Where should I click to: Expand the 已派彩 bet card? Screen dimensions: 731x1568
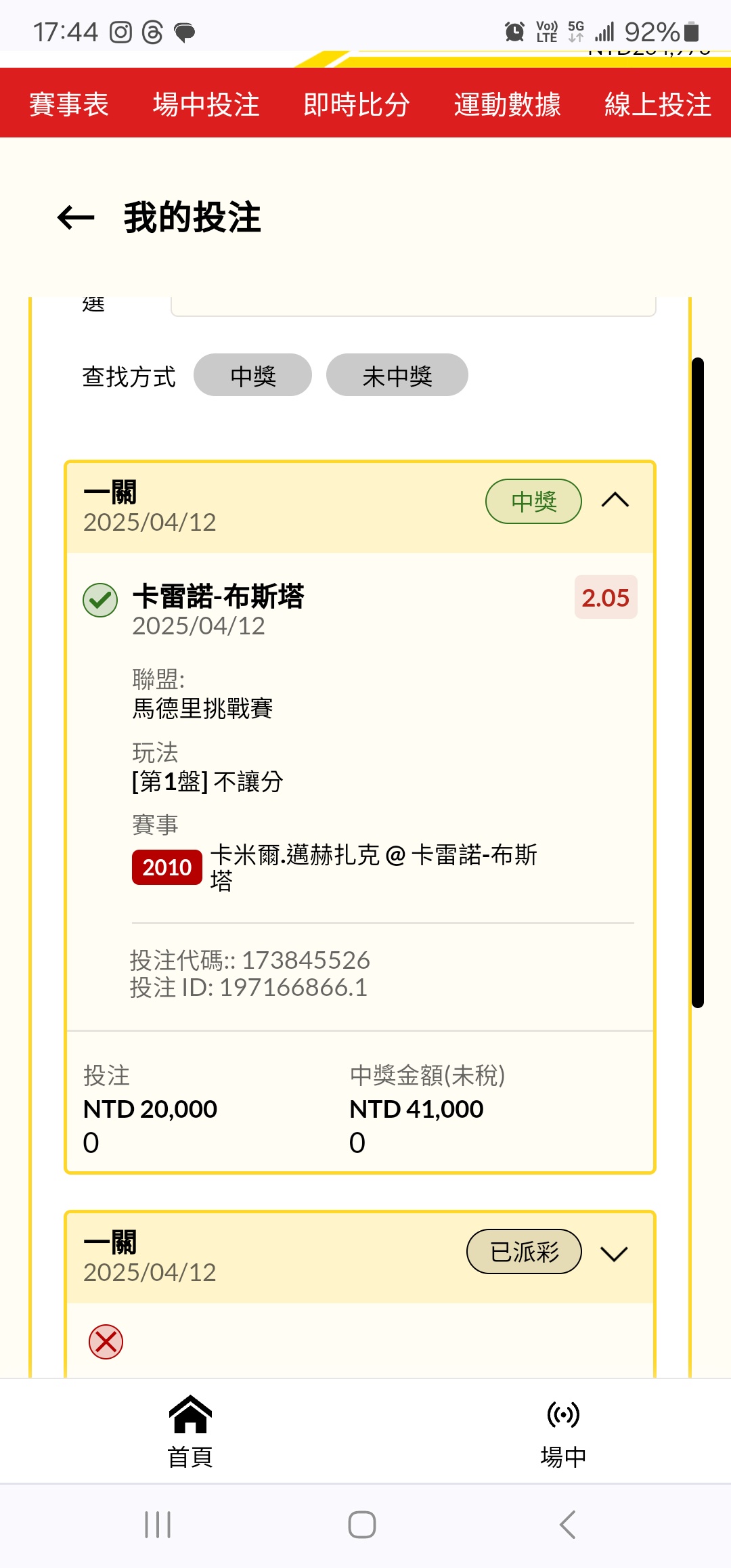click(x=615, y=1253)
